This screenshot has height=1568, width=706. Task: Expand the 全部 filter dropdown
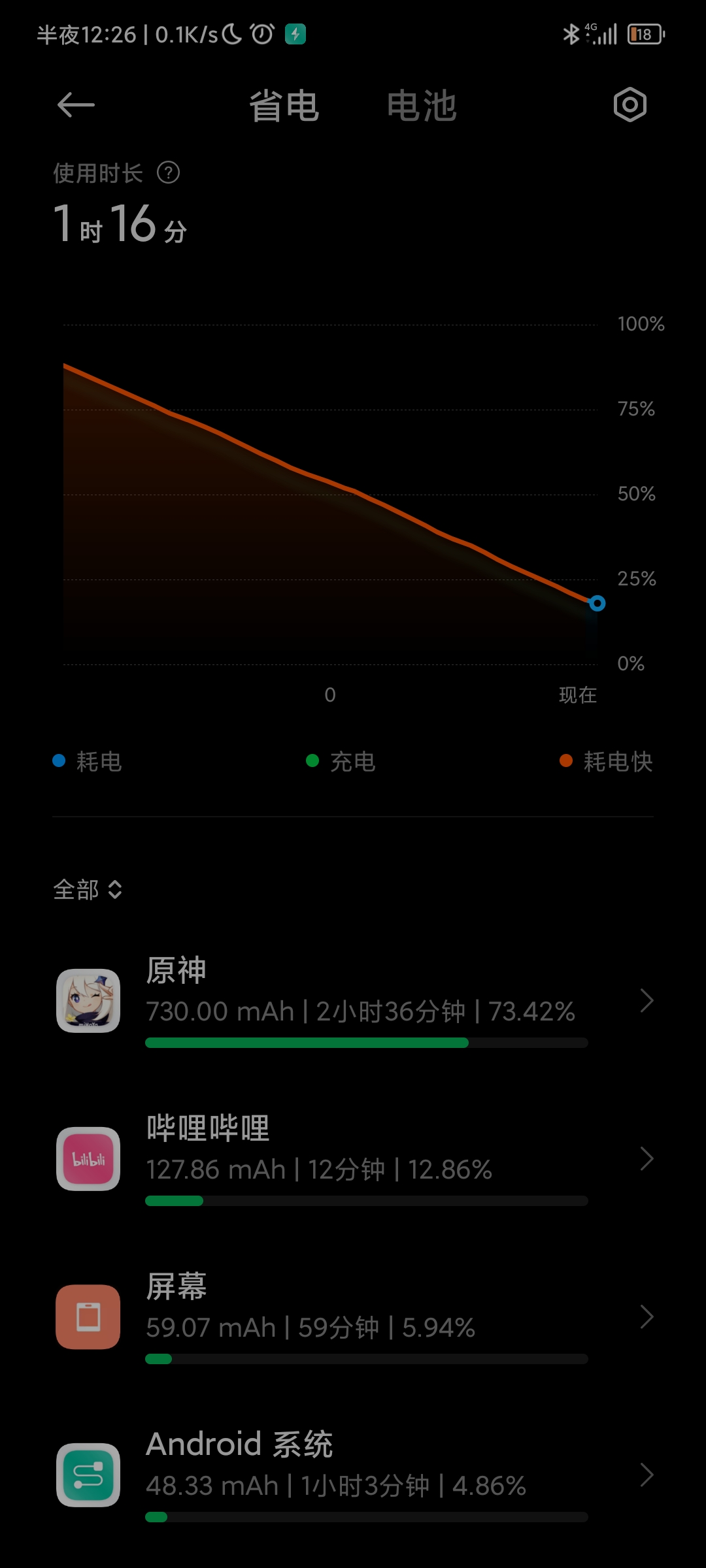point(88,890)
